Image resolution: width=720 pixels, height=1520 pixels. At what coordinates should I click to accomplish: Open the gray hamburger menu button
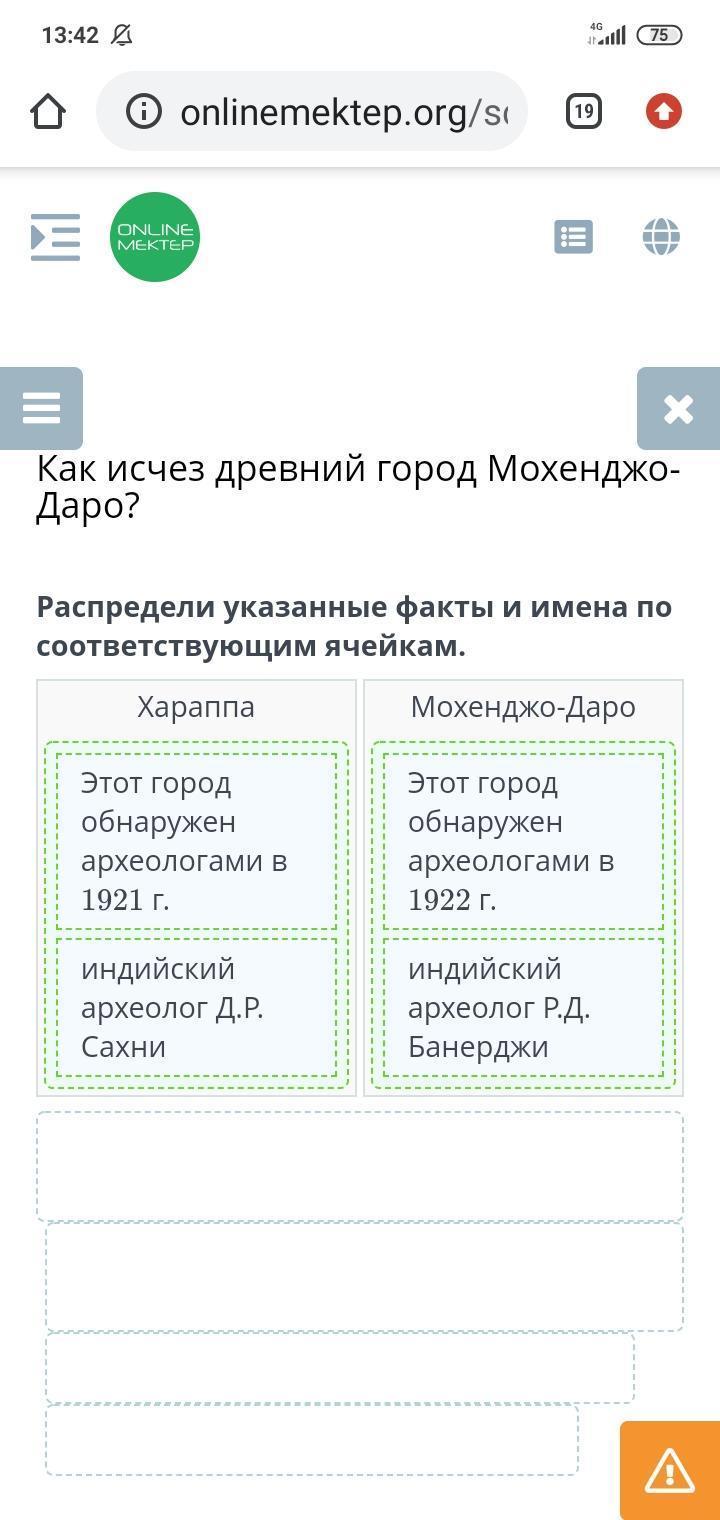tap(41, 408)
